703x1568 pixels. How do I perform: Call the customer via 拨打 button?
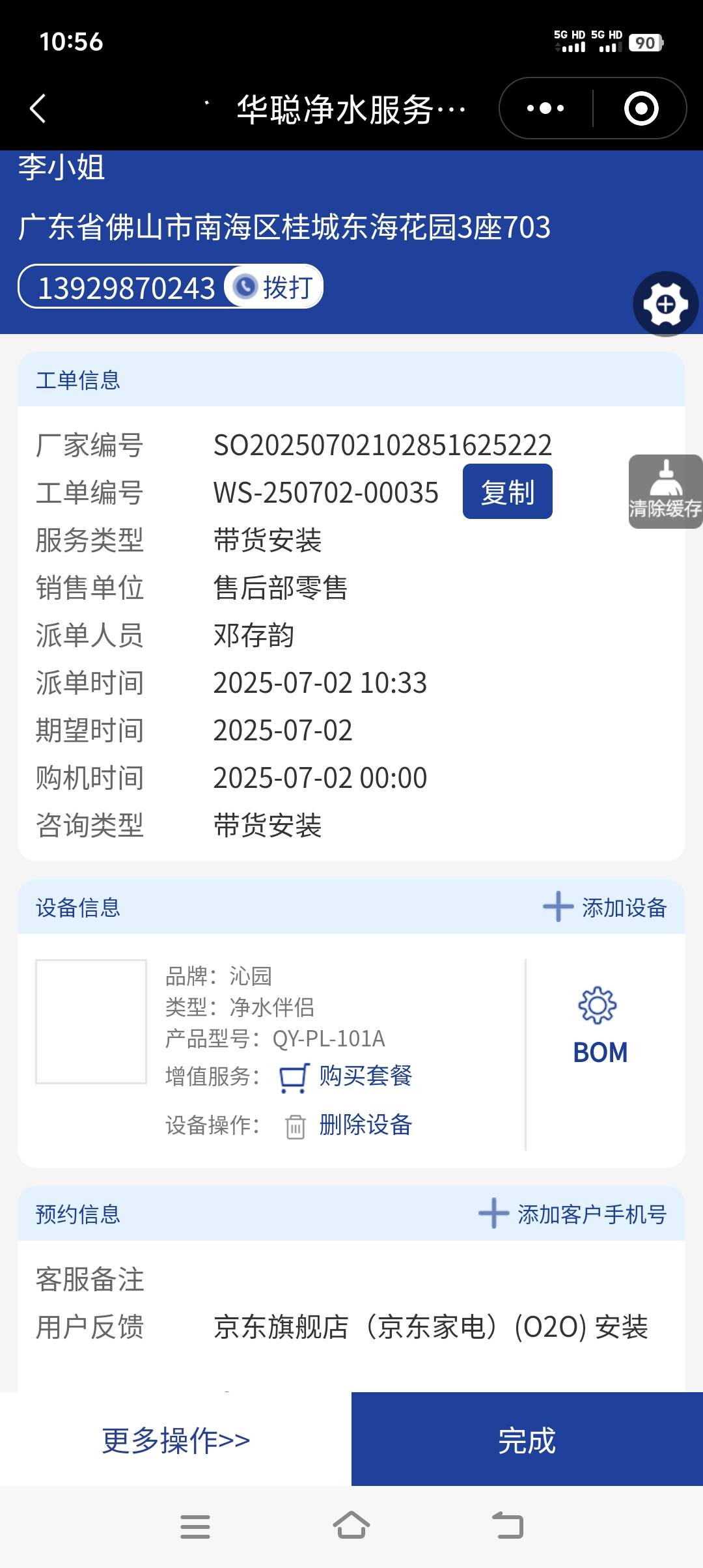(275, 287)
